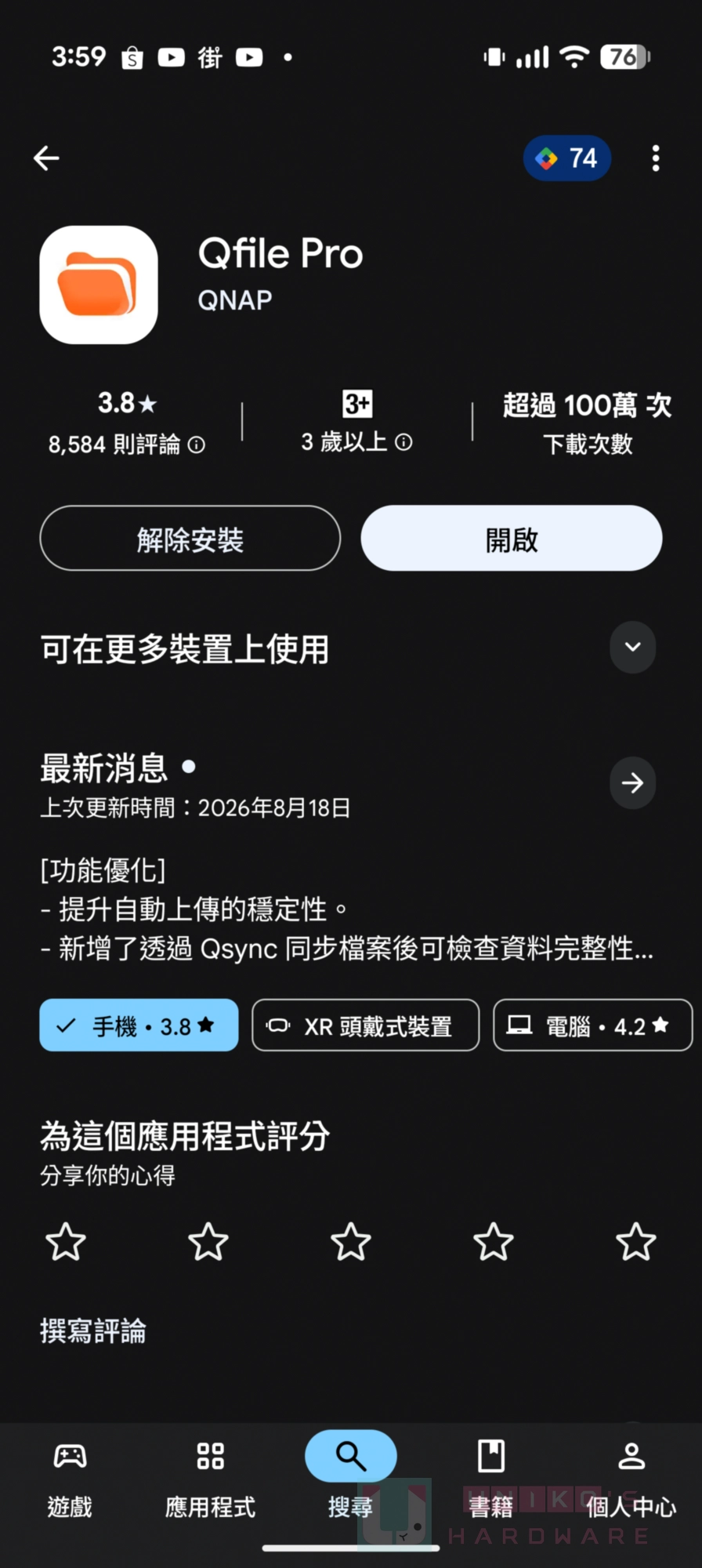This screenshot has width=702, height=1568.
Task: Tap 撰寫評論 to write a review
Action: pos(93,1330)
